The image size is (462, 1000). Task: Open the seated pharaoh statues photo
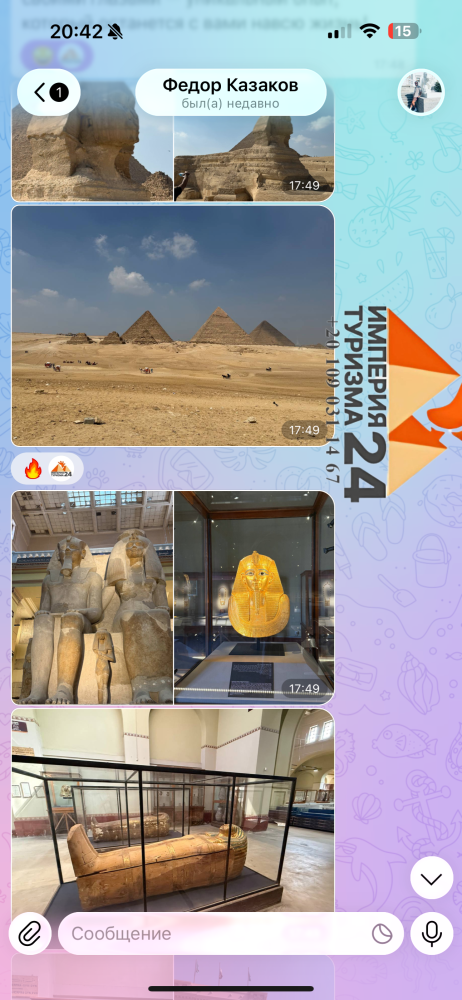pos(92,598)
